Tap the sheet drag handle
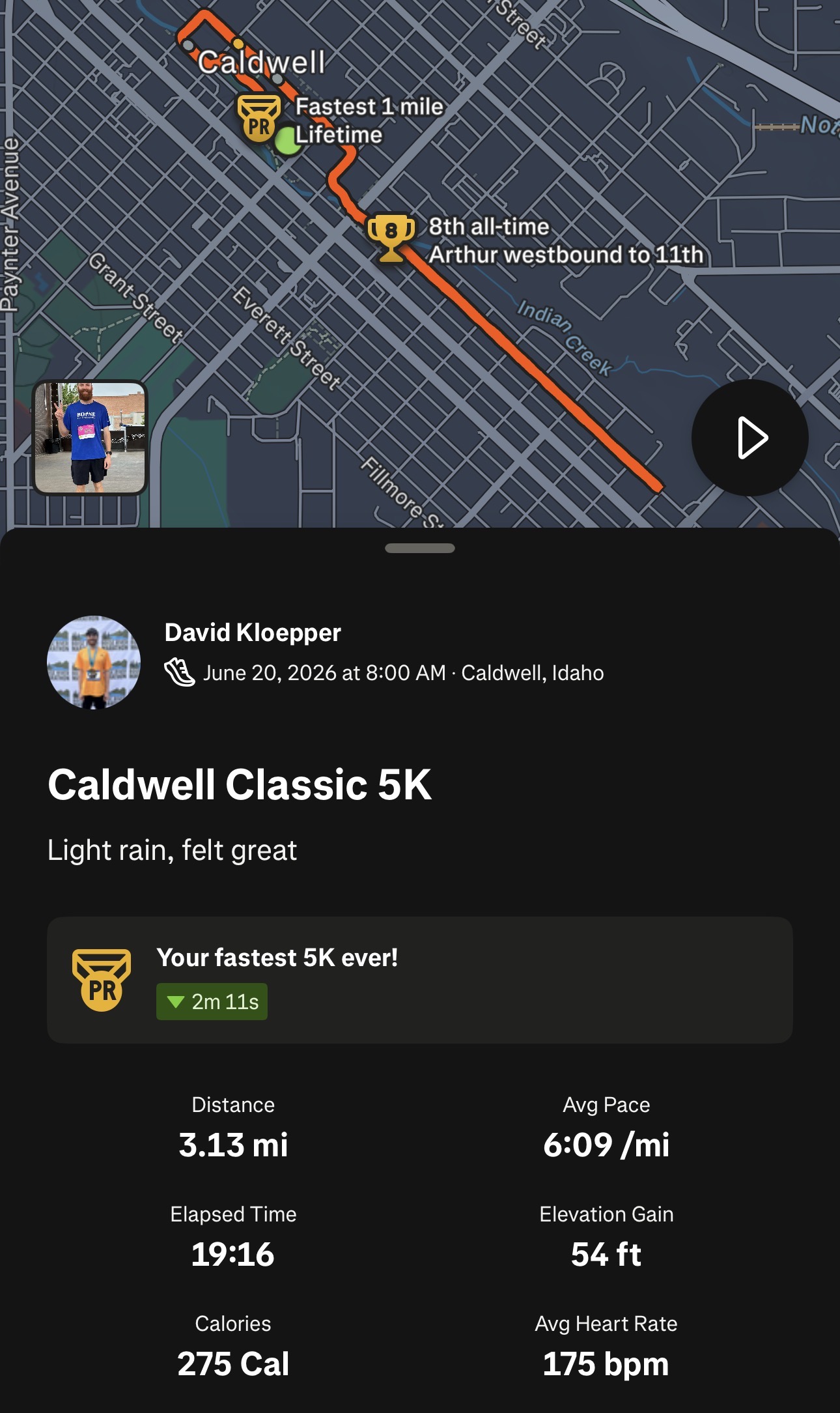Image resolution: width=840 pixels, height=1413 pixels. (420, 548)
